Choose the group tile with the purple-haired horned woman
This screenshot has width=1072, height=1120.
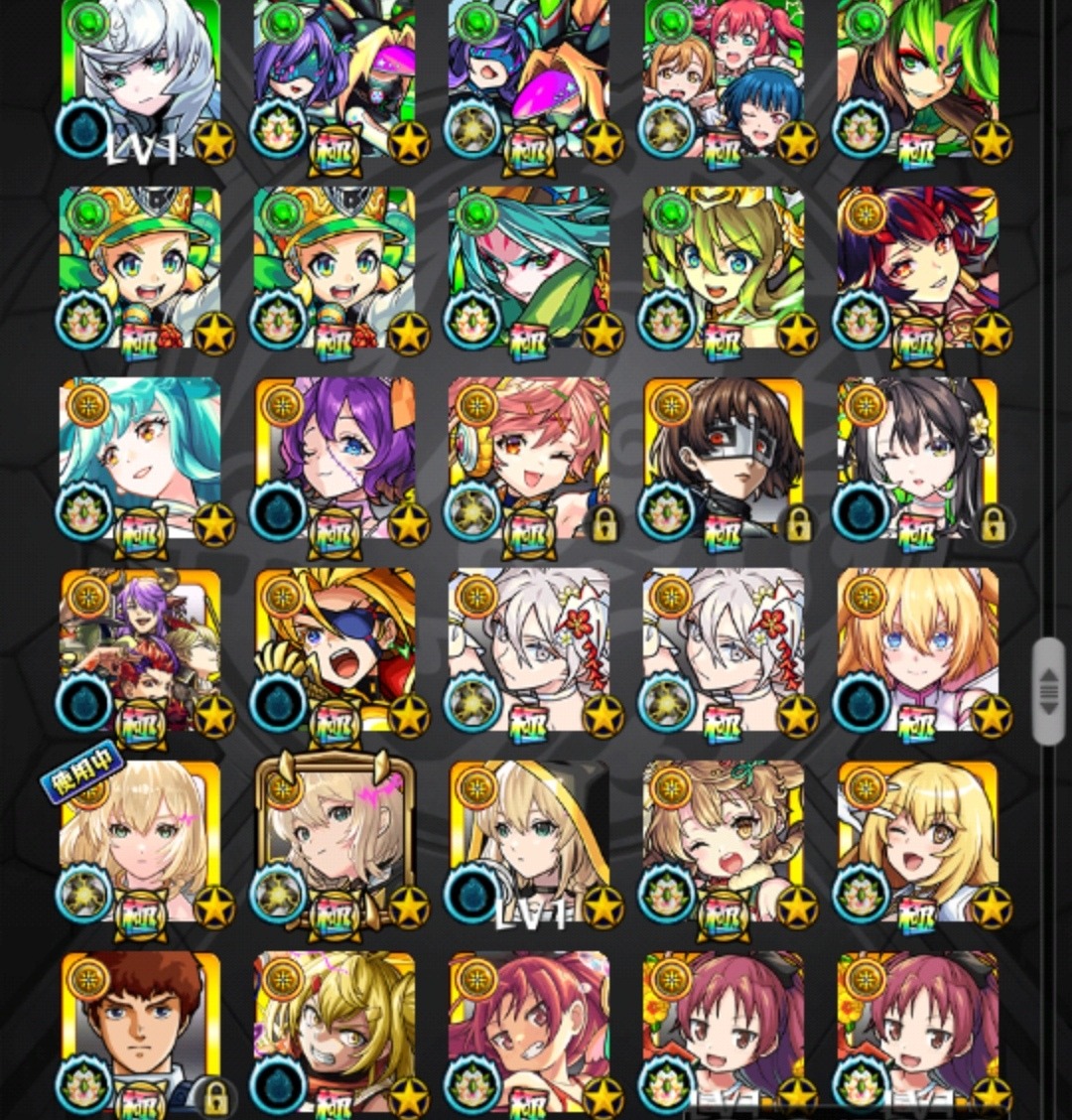click(141, 650)
